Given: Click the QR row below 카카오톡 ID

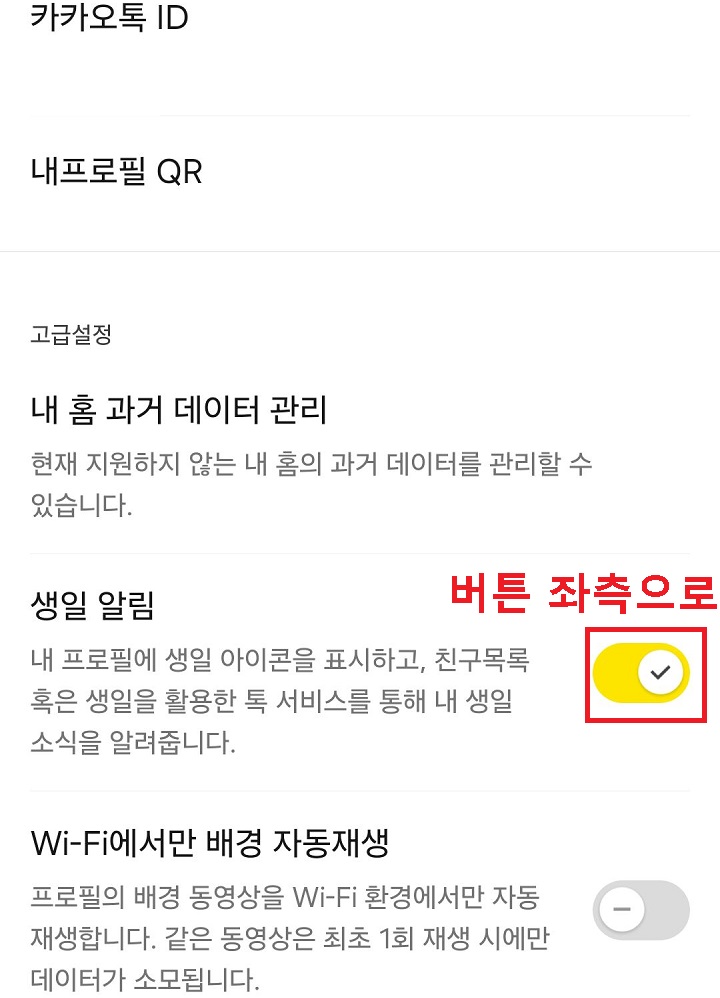Looking at the screenshot, I should click(x=115, y=172).
